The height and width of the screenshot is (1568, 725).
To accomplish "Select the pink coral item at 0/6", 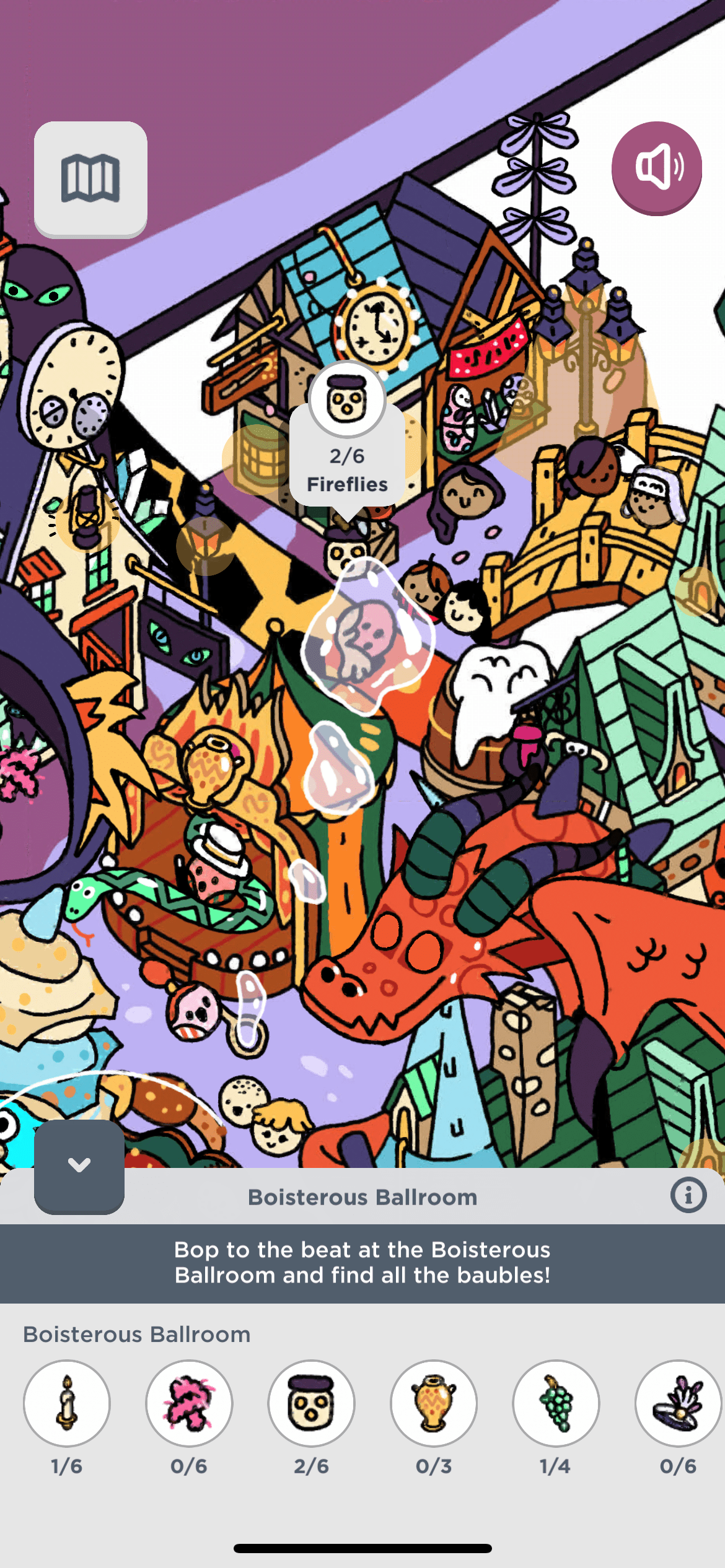I will [x=189, y=1403].
